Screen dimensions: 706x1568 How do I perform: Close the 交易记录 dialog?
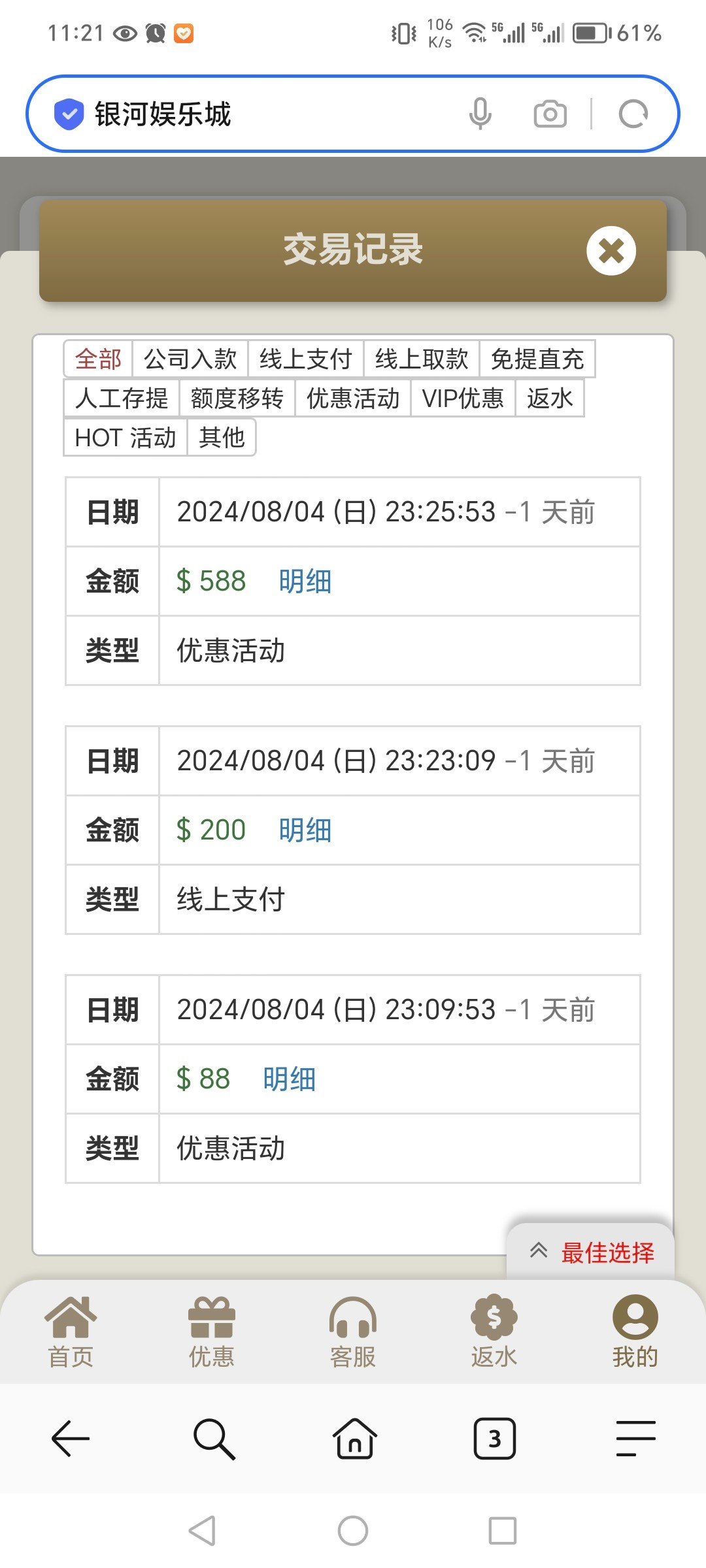(x=611, y=251)
